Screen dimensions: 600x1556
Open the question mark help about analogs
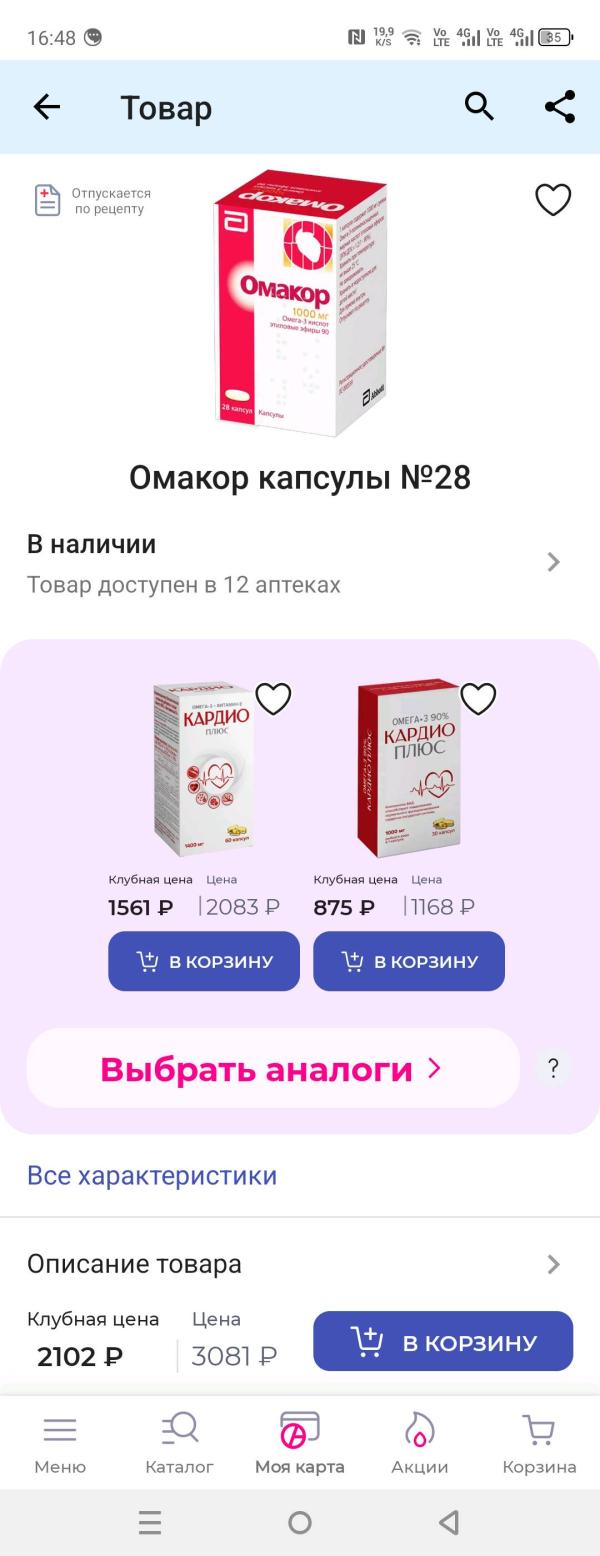coord(553,1068)
